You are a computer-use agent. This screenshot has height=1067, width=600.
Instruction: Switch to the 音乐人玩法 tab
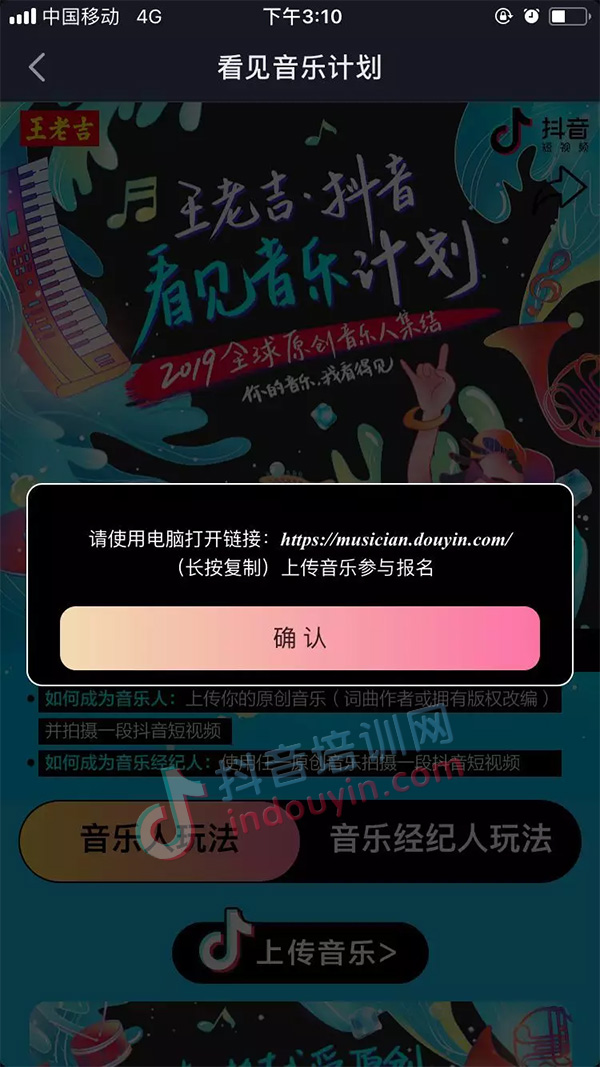[160, 840]
